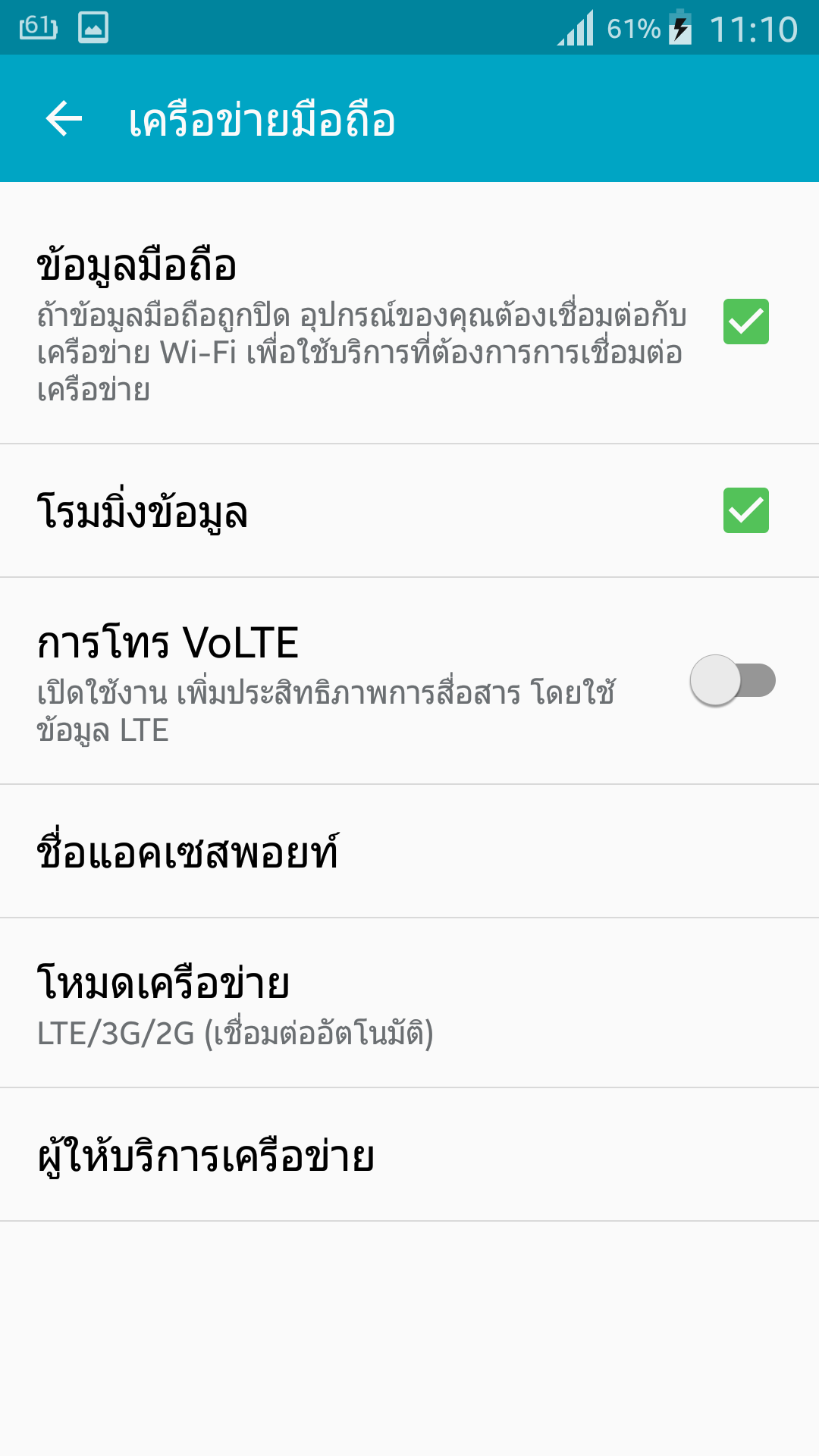Open ผู้ให้บริการเครือข่าย network operators

(x=409, y=1155)
